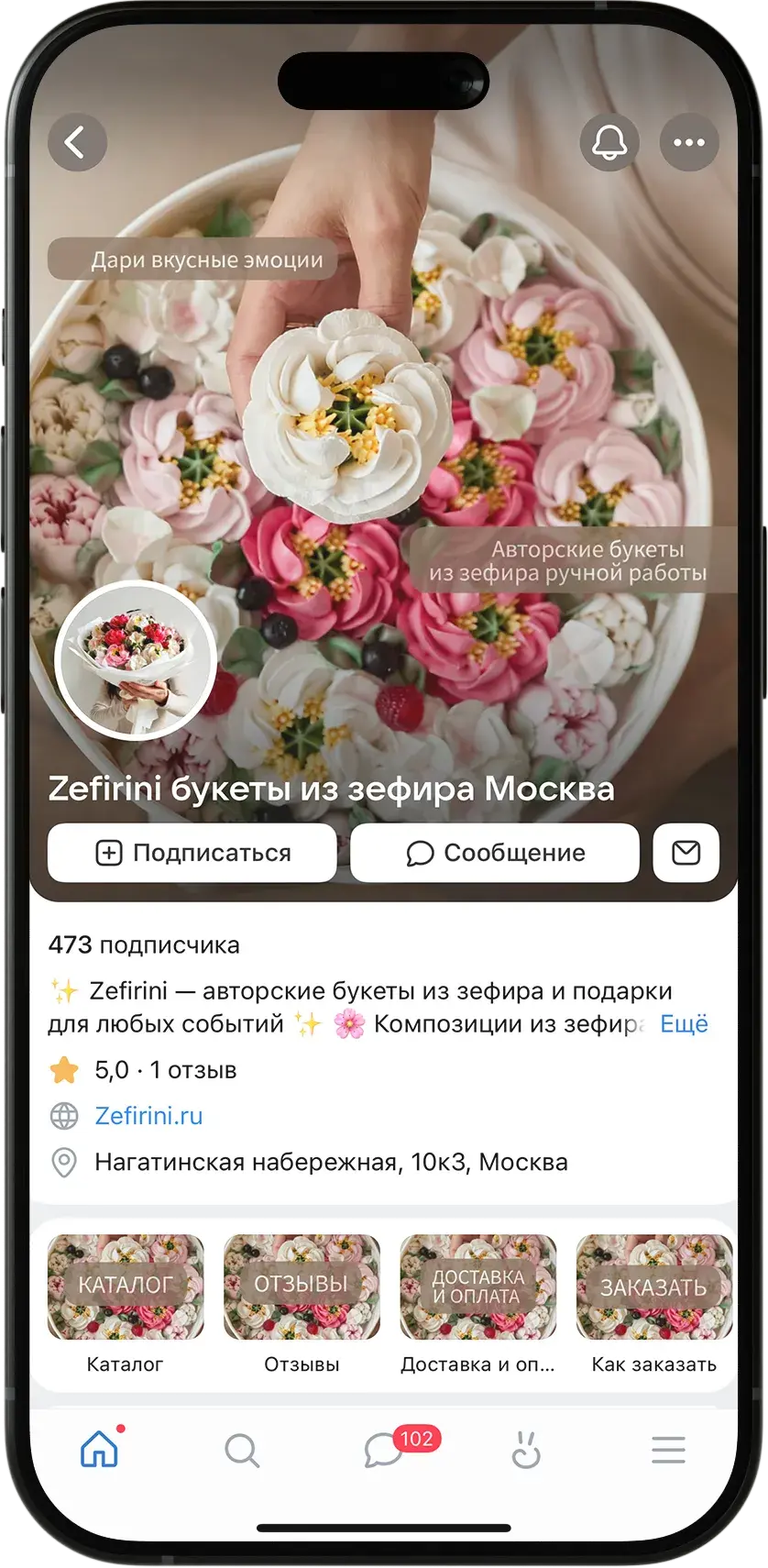Open the 5,0 rating and 1 отзыв
Screen dimensions: 768x1568
tap(165, 1070)
